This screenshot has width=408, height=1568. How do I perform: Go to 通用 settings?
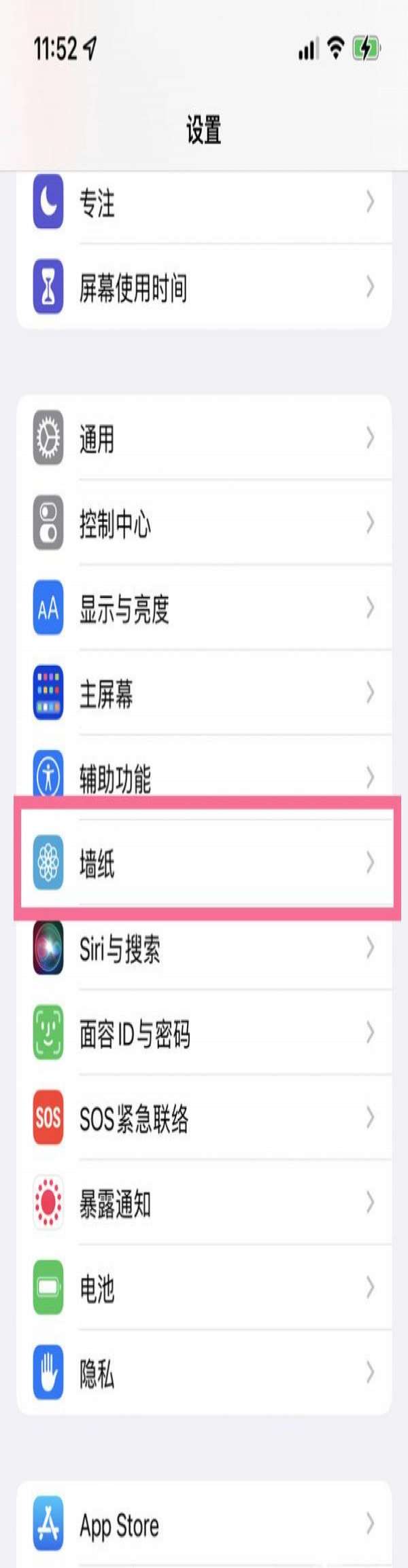click(x=204, y=438)
